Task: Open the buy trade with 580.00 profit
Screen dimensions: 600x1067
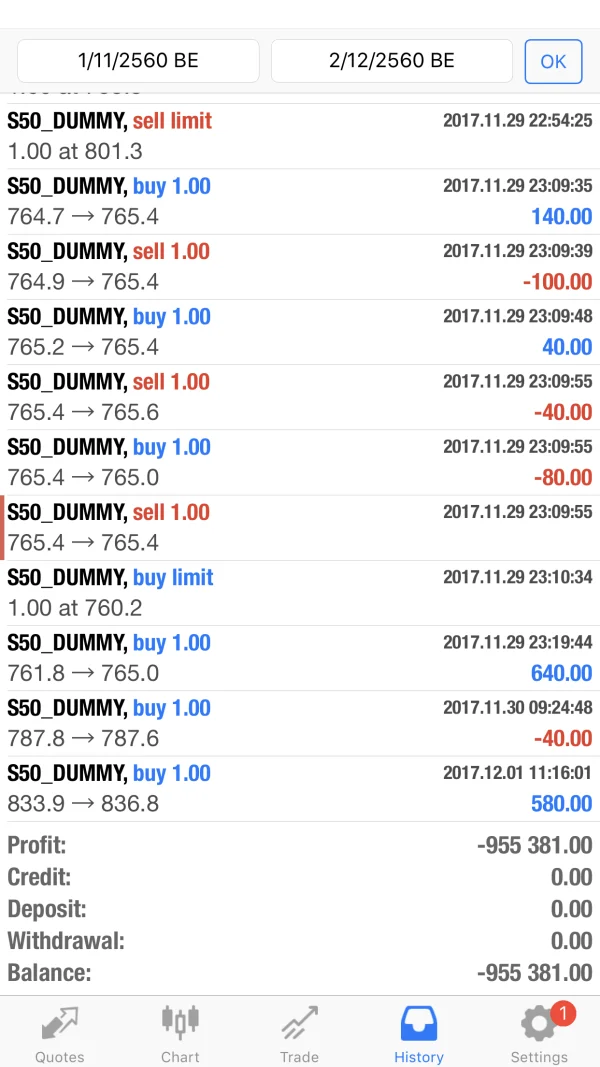Action: [x=300, y=788]
